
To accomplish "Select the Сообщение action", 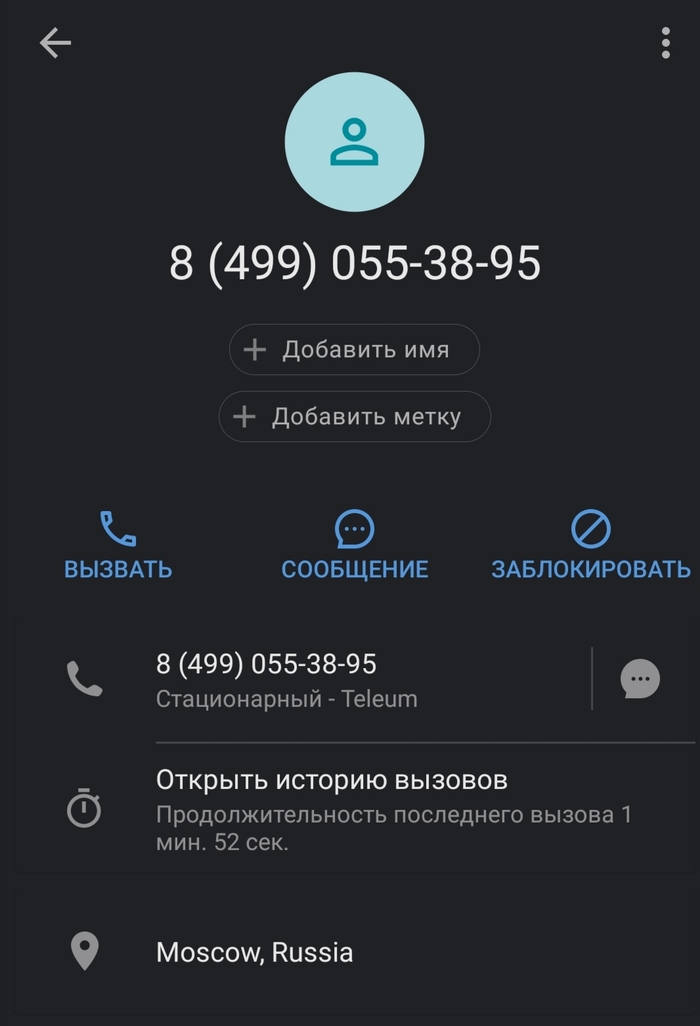I will point(354,545).
